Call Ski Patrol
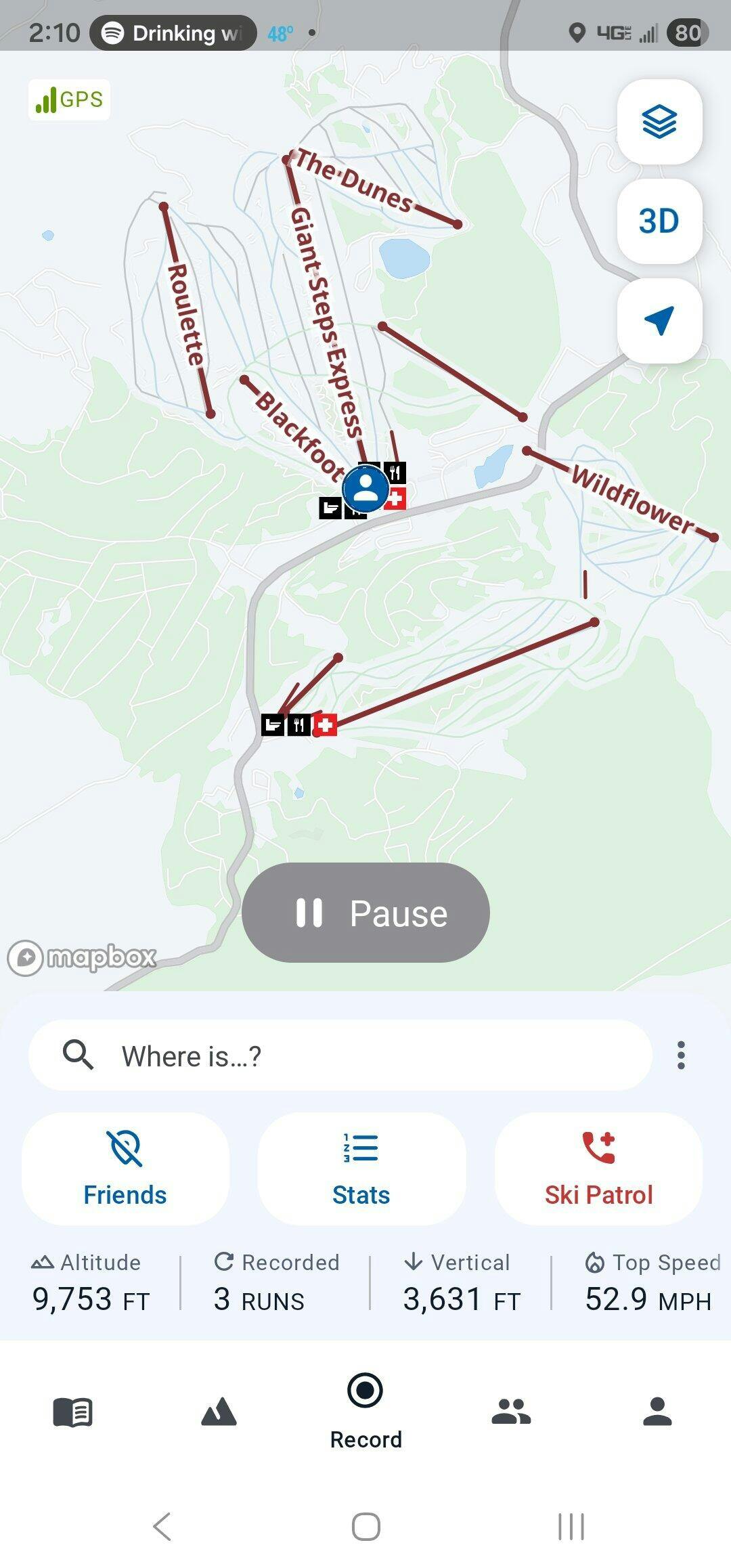The image size is (731, 1568). tap(598, 1169)
